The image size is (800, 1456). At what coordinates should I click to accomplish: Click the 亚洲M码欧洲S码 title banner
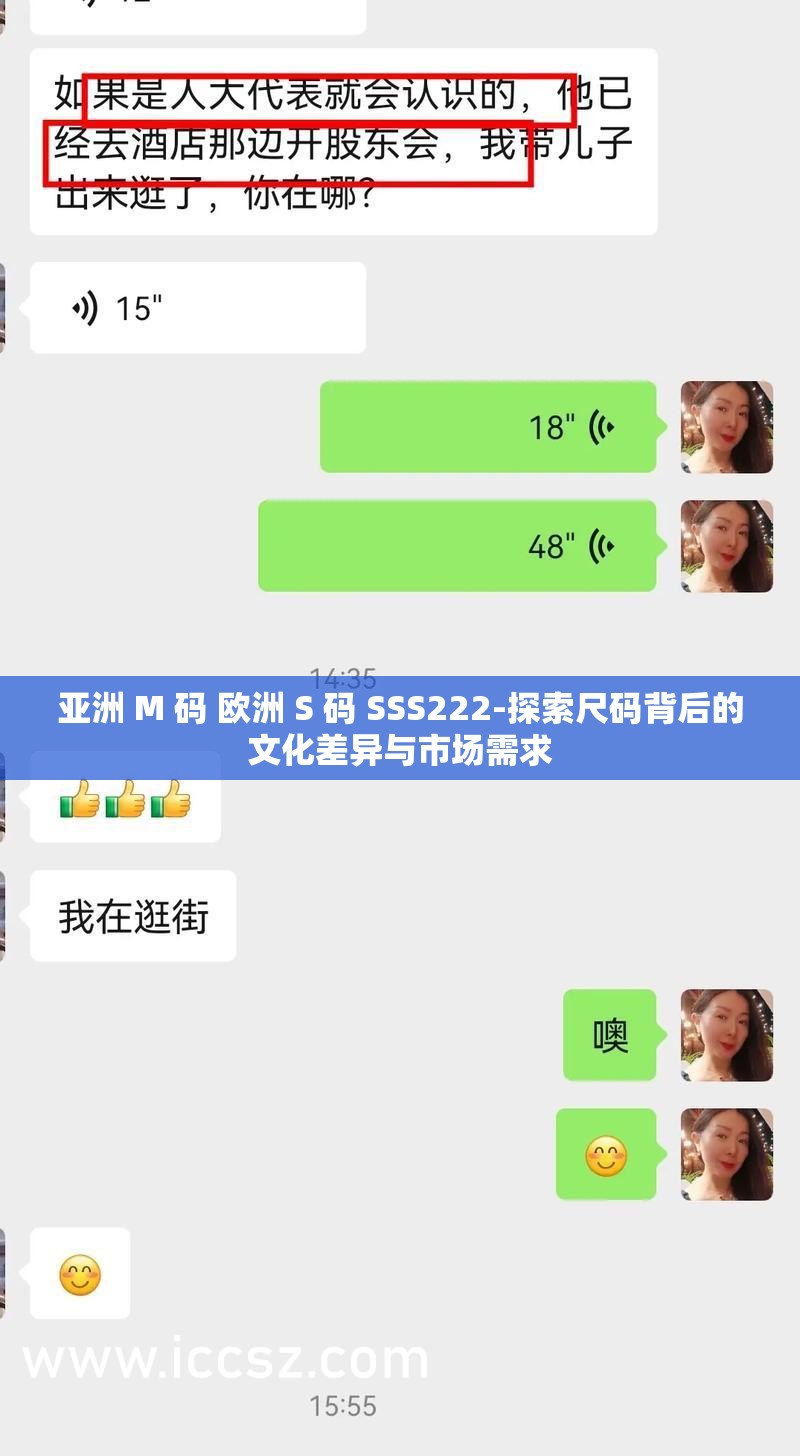click(400, 727)
